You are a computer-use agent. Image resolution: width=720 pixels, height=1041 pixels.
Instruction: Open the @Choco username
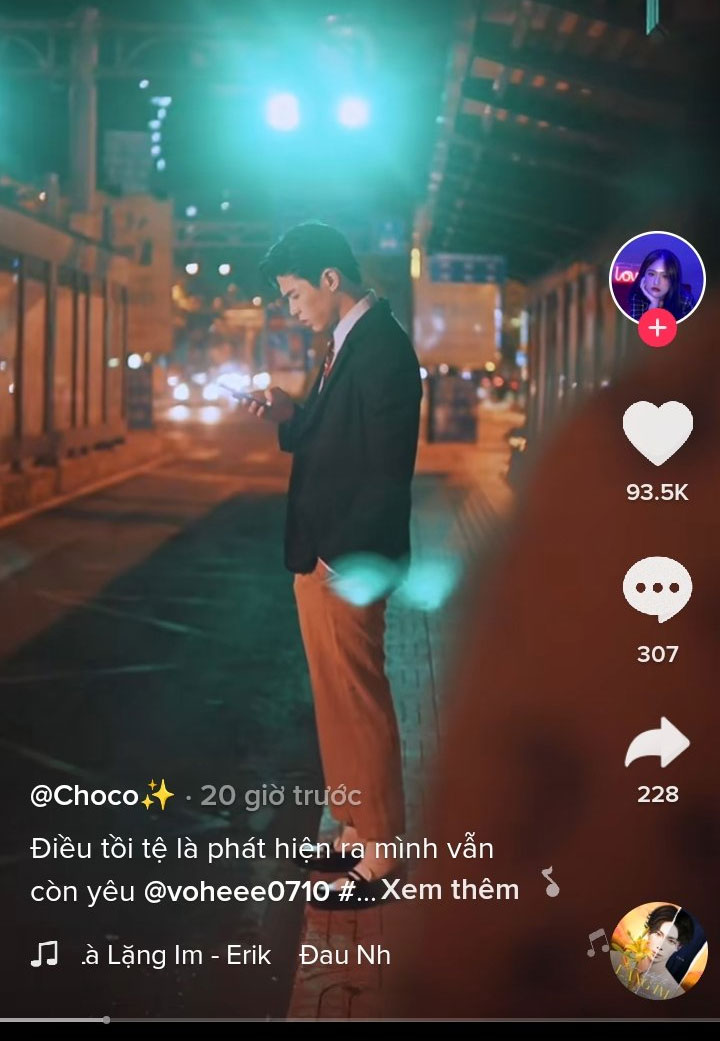coord(102,796)
